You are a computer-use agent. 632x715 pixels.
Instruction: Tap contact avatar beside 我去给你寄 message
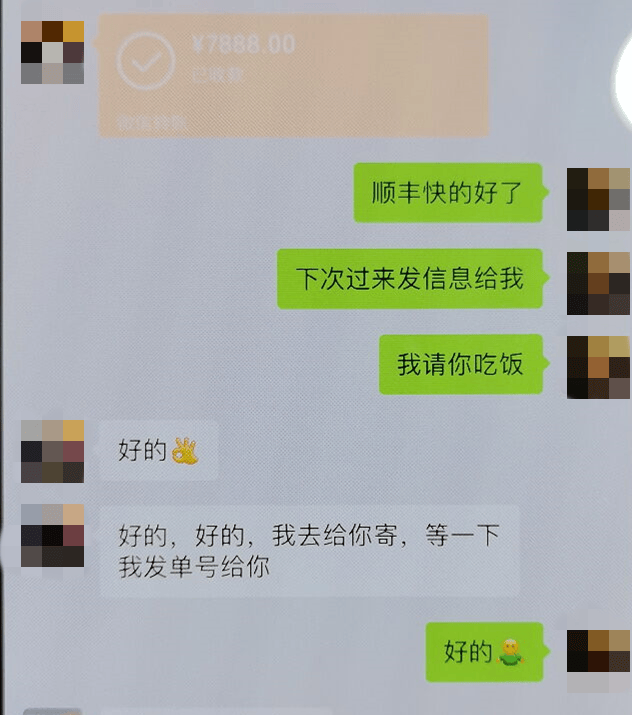click(53, 536)
